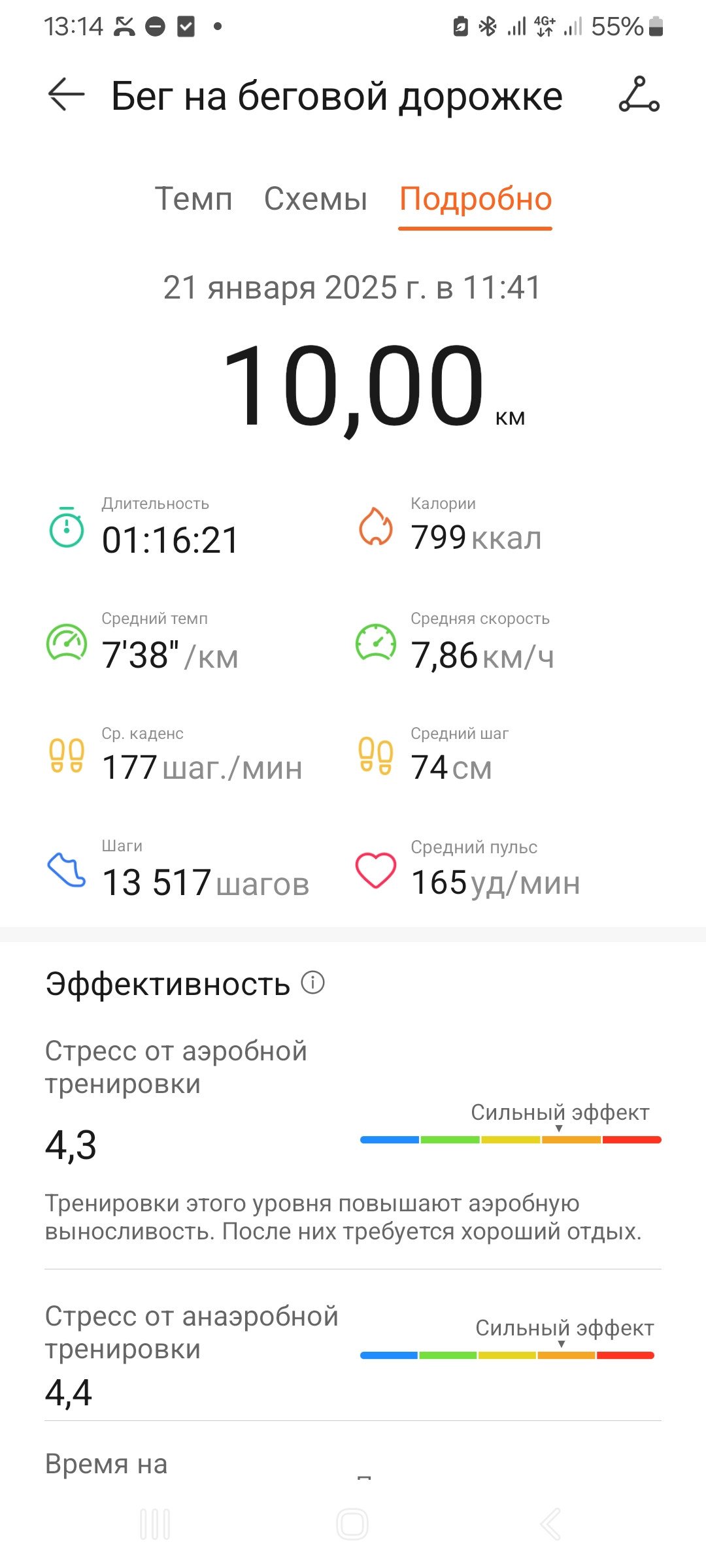Go back using the top-left arrow
This screenshot has width=706, height=1568.
point(66,95)
